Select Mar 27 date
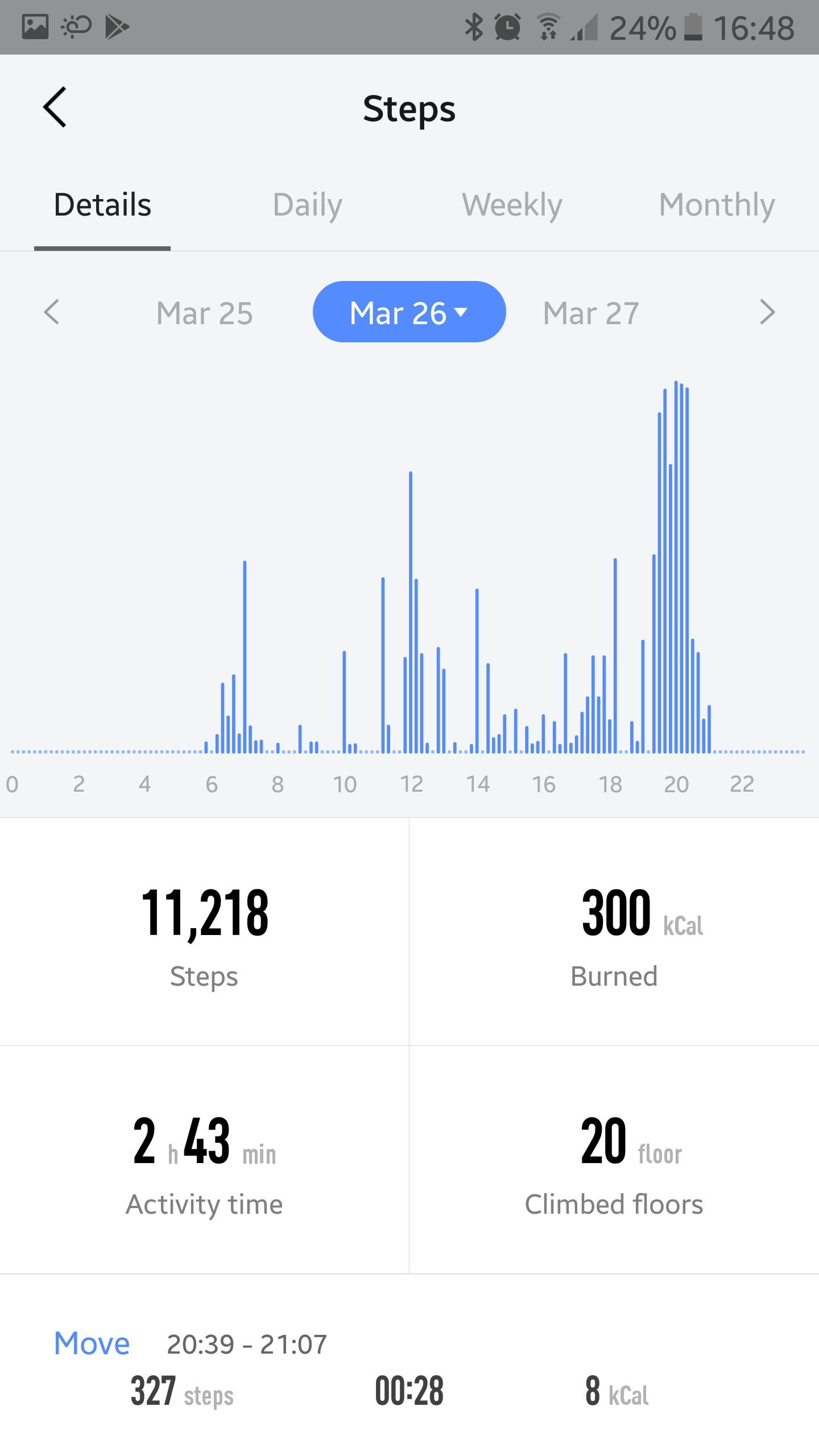Viewport: 819px width, 1456px height. coord(591,313)
